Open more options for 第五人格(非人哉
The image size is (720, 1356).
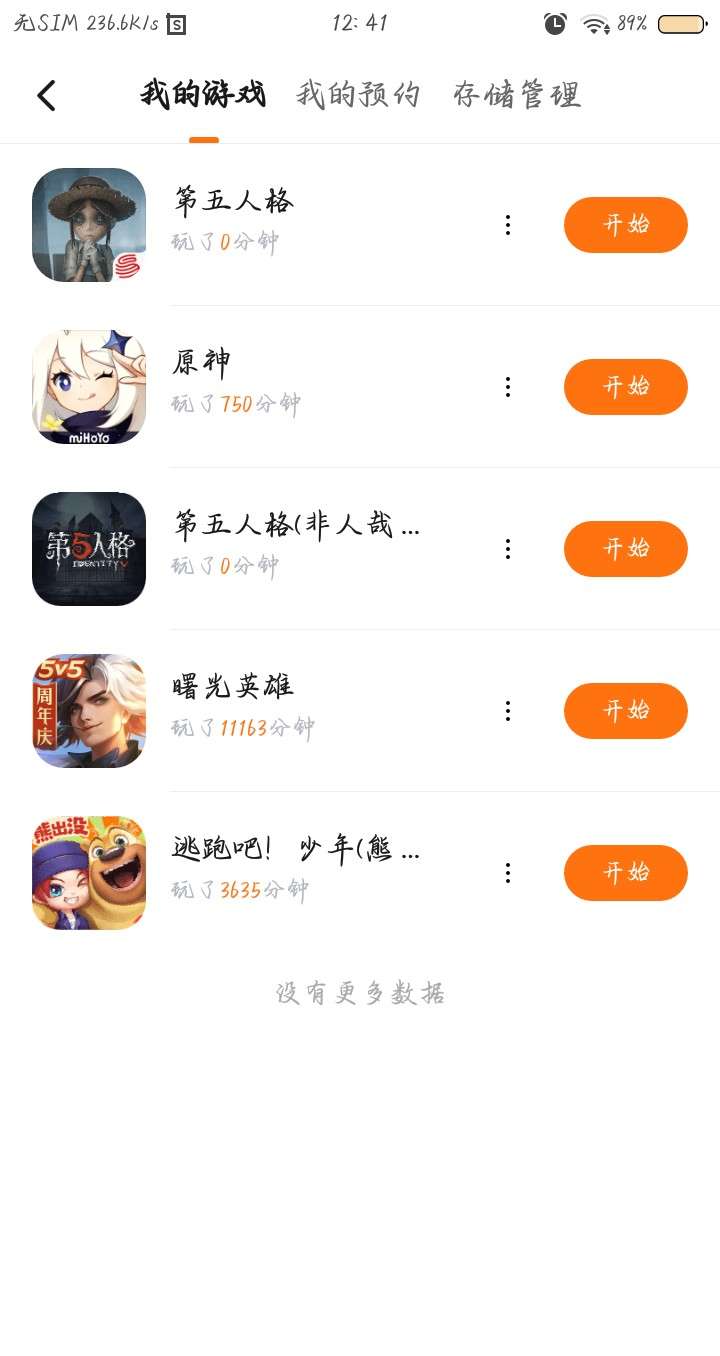point(508,549)
